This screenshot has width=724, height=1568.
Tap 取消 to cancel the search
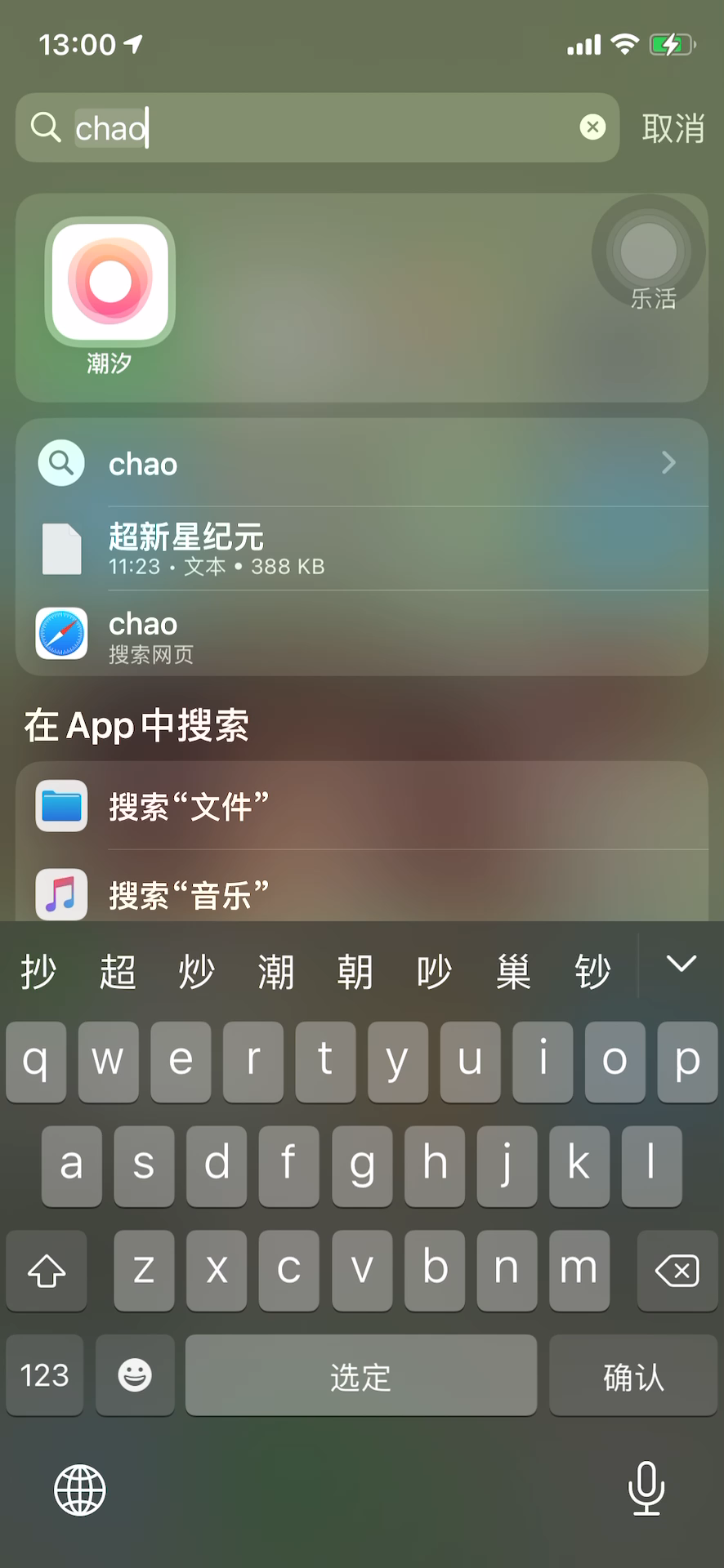(x=673, y=127)
